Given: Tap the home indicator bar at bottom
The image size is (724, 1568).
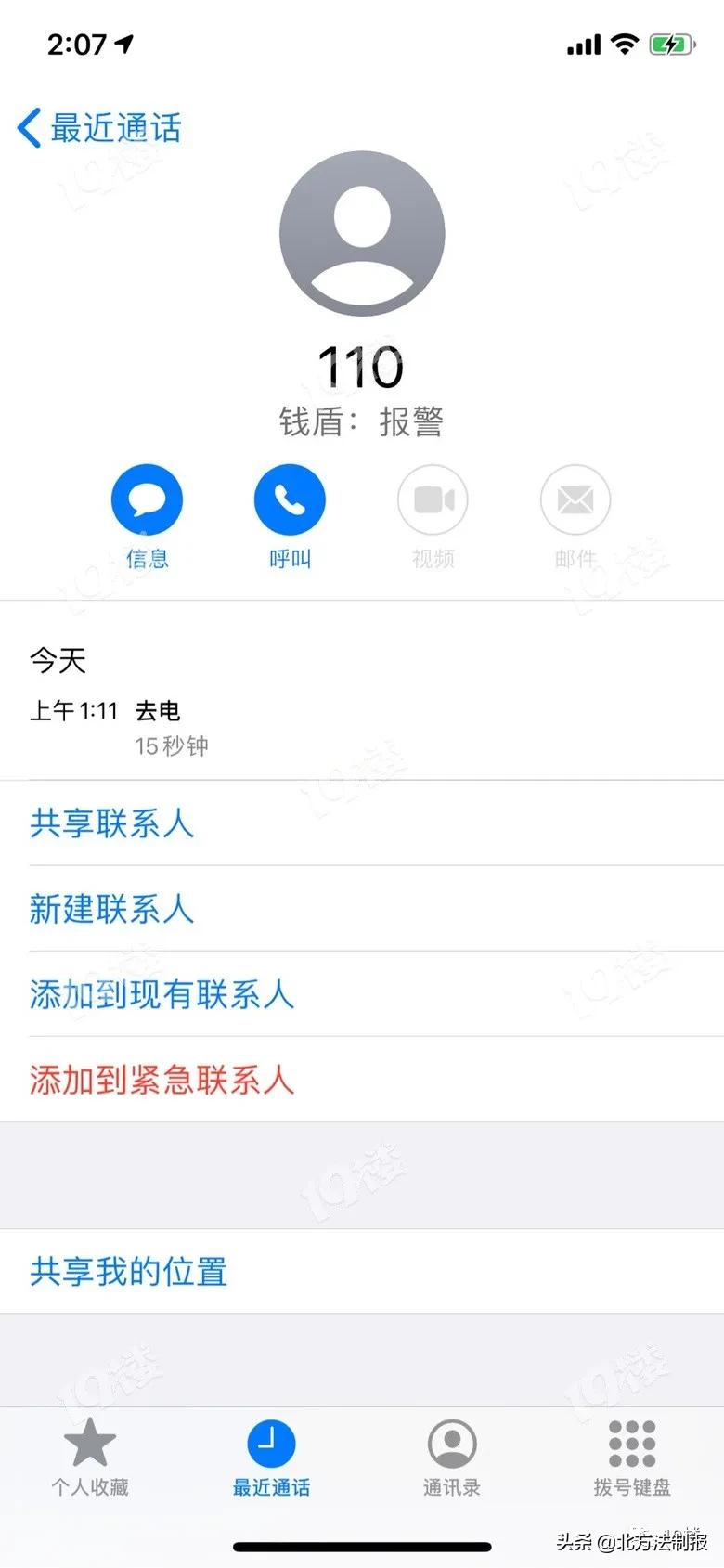Looking at the screenshot, I should point(362,1537).
